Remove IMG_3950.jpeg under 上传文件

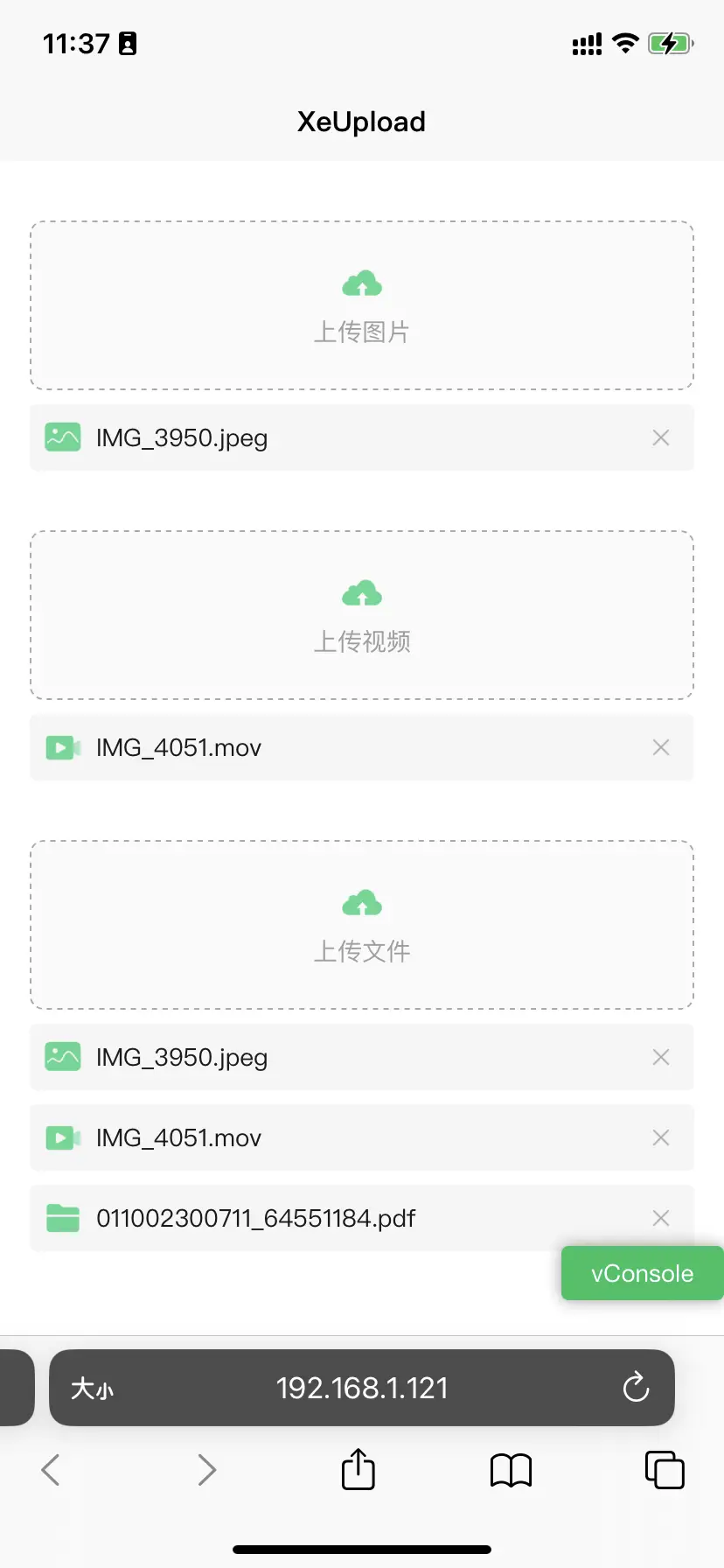[661, 1057]
